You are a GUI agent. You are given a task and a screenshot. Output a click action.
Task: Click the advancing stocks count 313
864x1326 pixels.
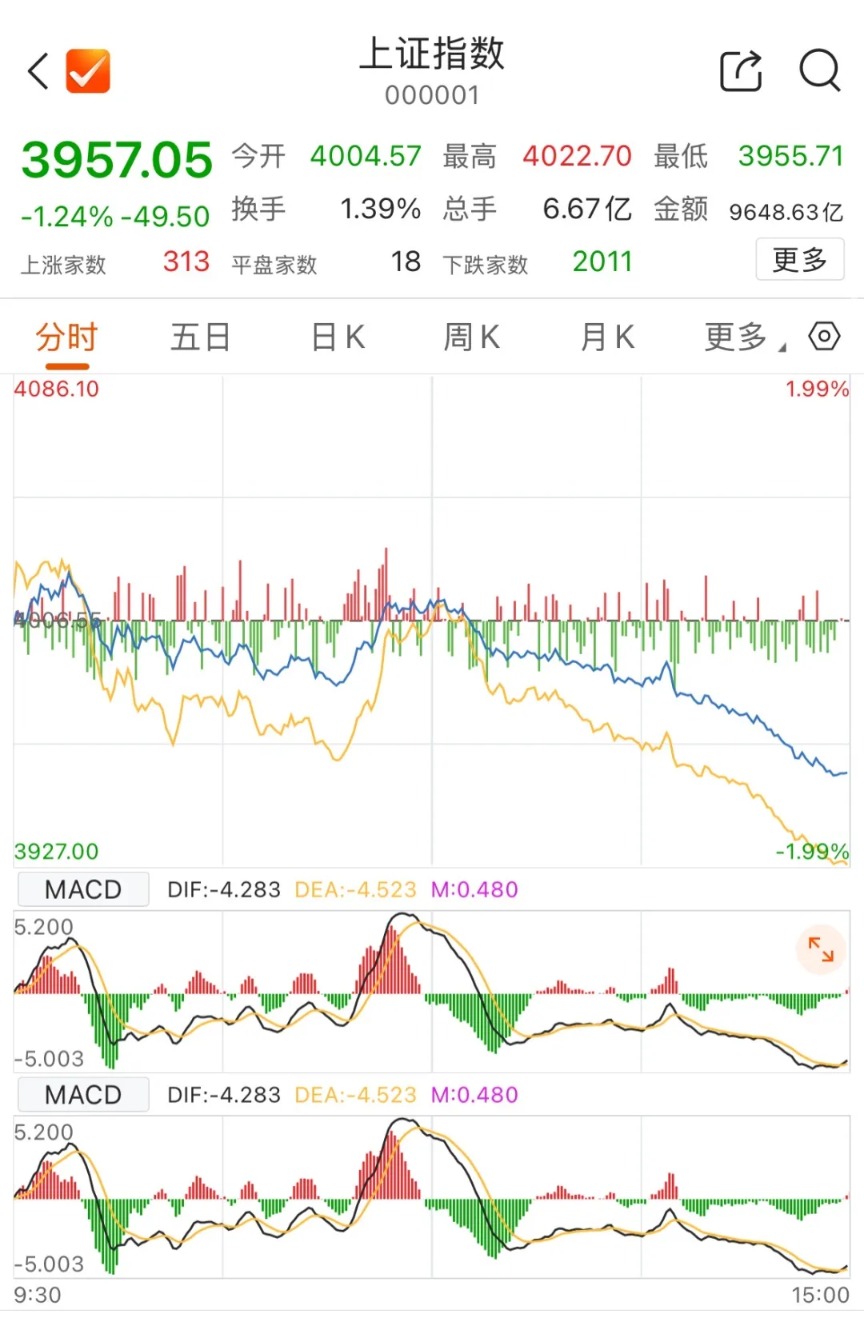click(x=186, y=263)
